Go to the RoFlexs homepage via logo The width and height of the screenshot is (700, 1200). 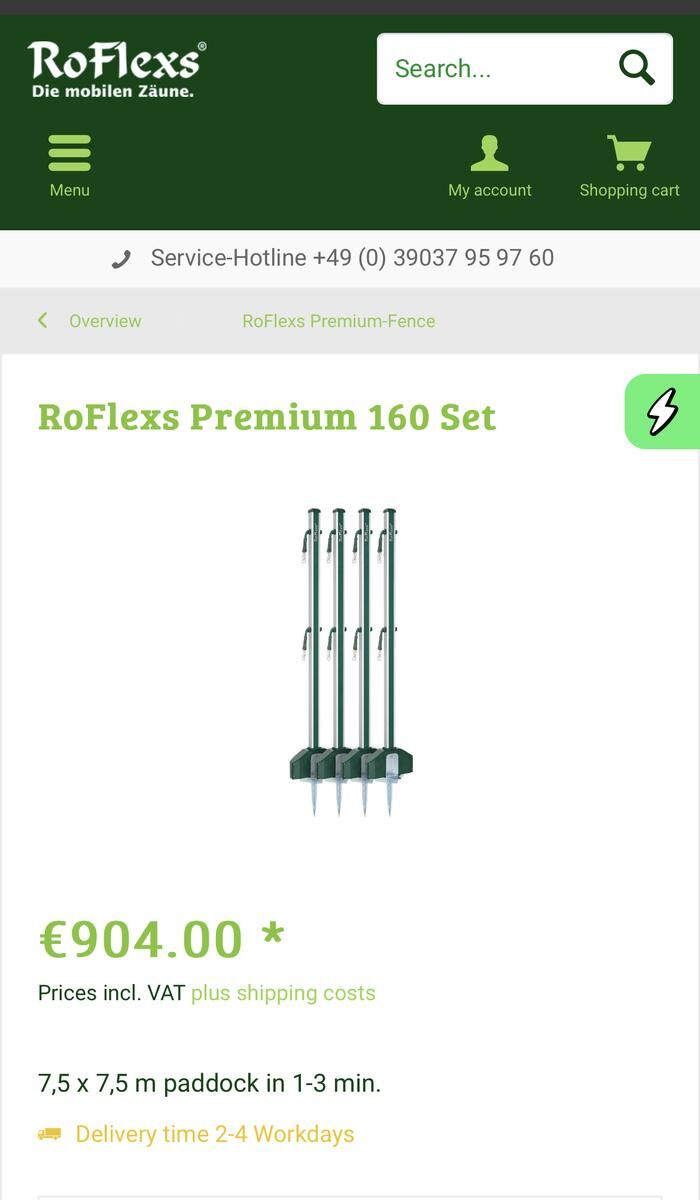click(117, 69)
